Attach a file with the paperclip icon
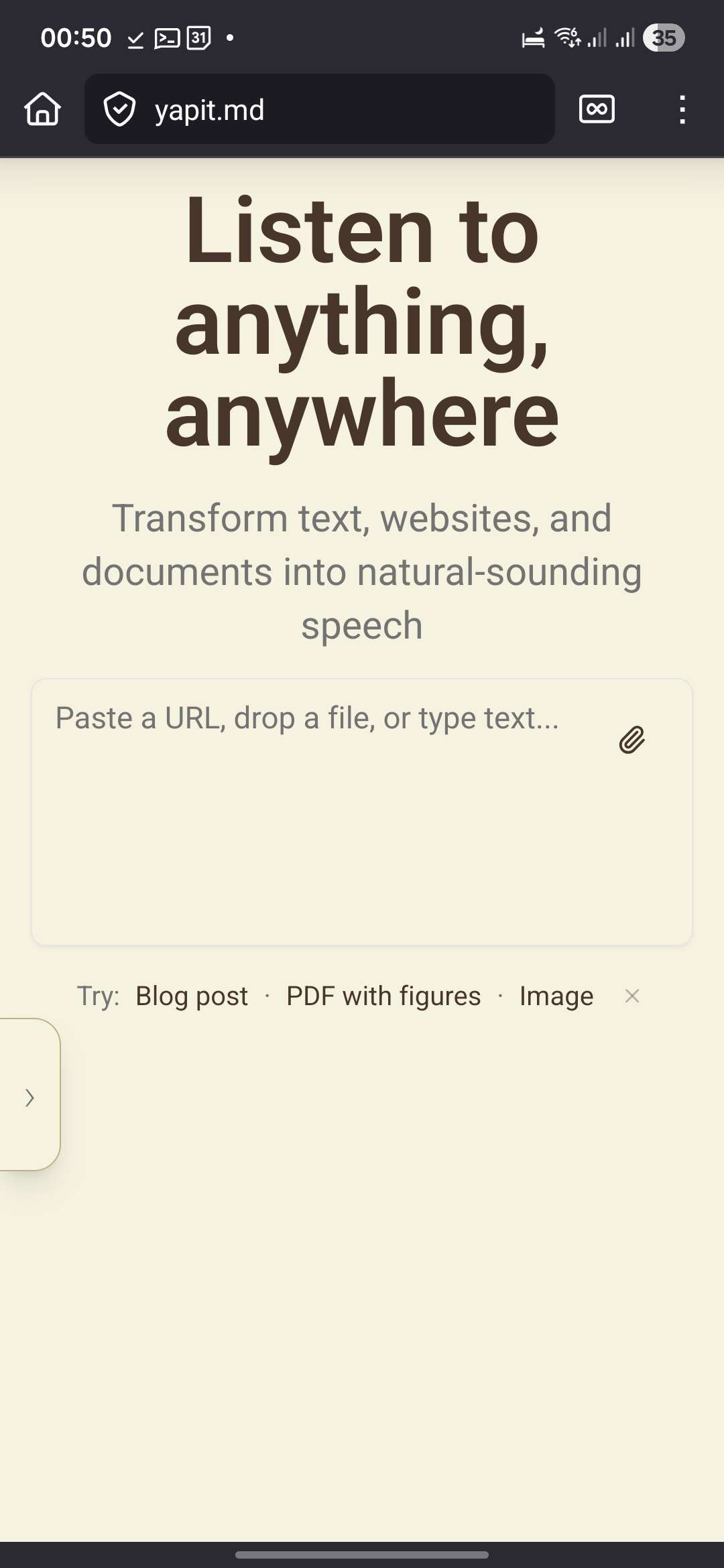724x1568 pixels. coord(631,740)
